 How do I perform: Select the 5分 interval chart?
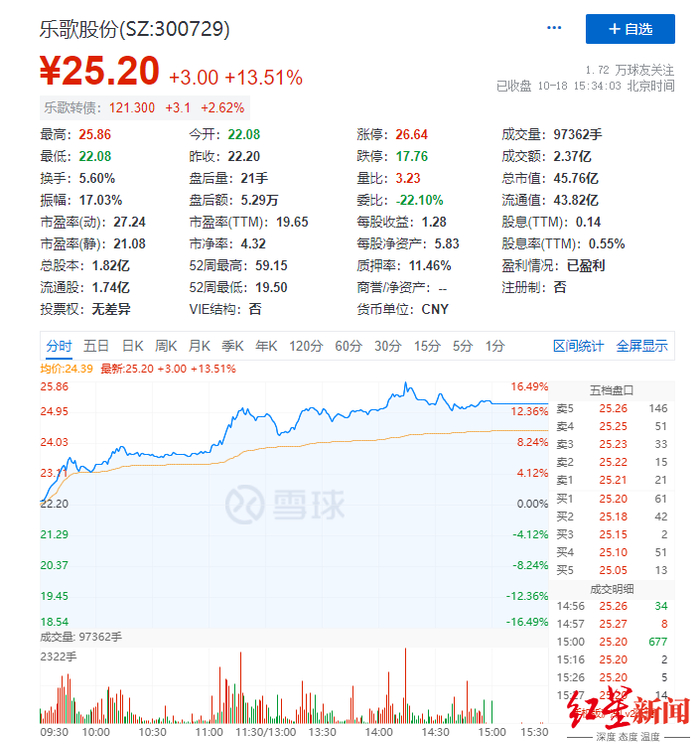click(x=463, y=346)
